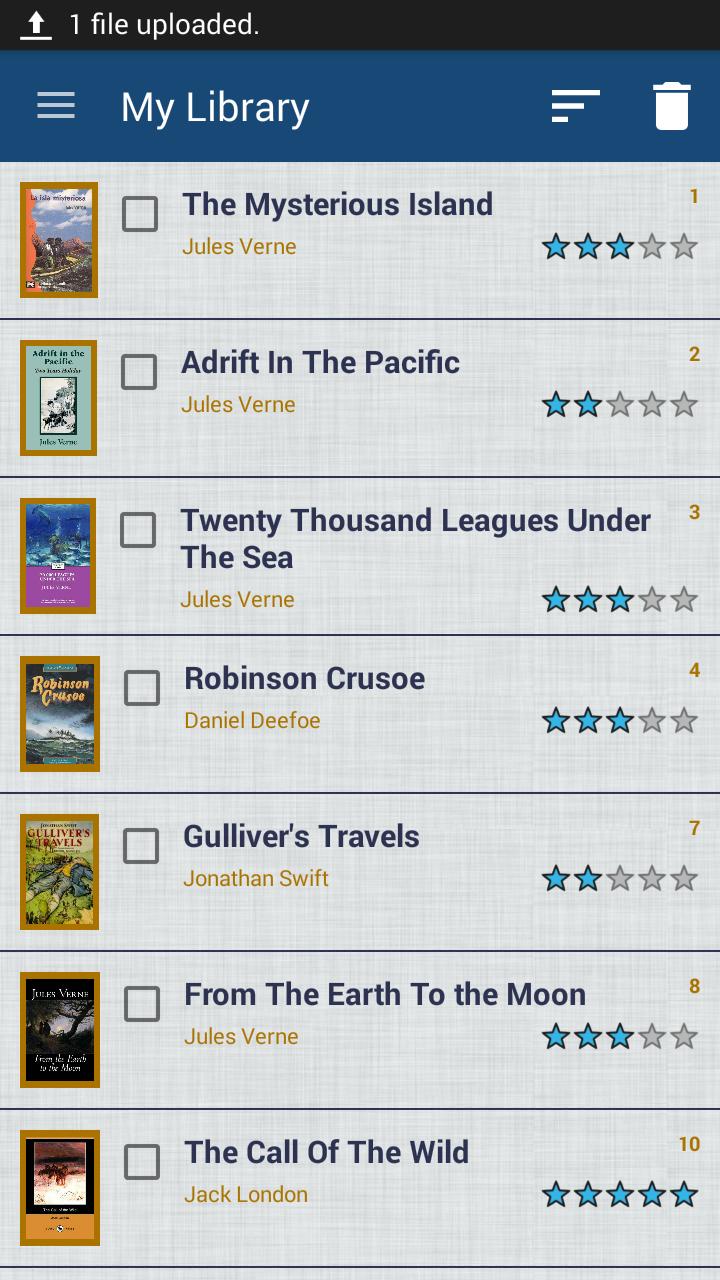Tap the Twenty Thousand Leagues cover thumbnail
The height and width of the screenshot is (1280, 720).
click(x=58, y=556)
